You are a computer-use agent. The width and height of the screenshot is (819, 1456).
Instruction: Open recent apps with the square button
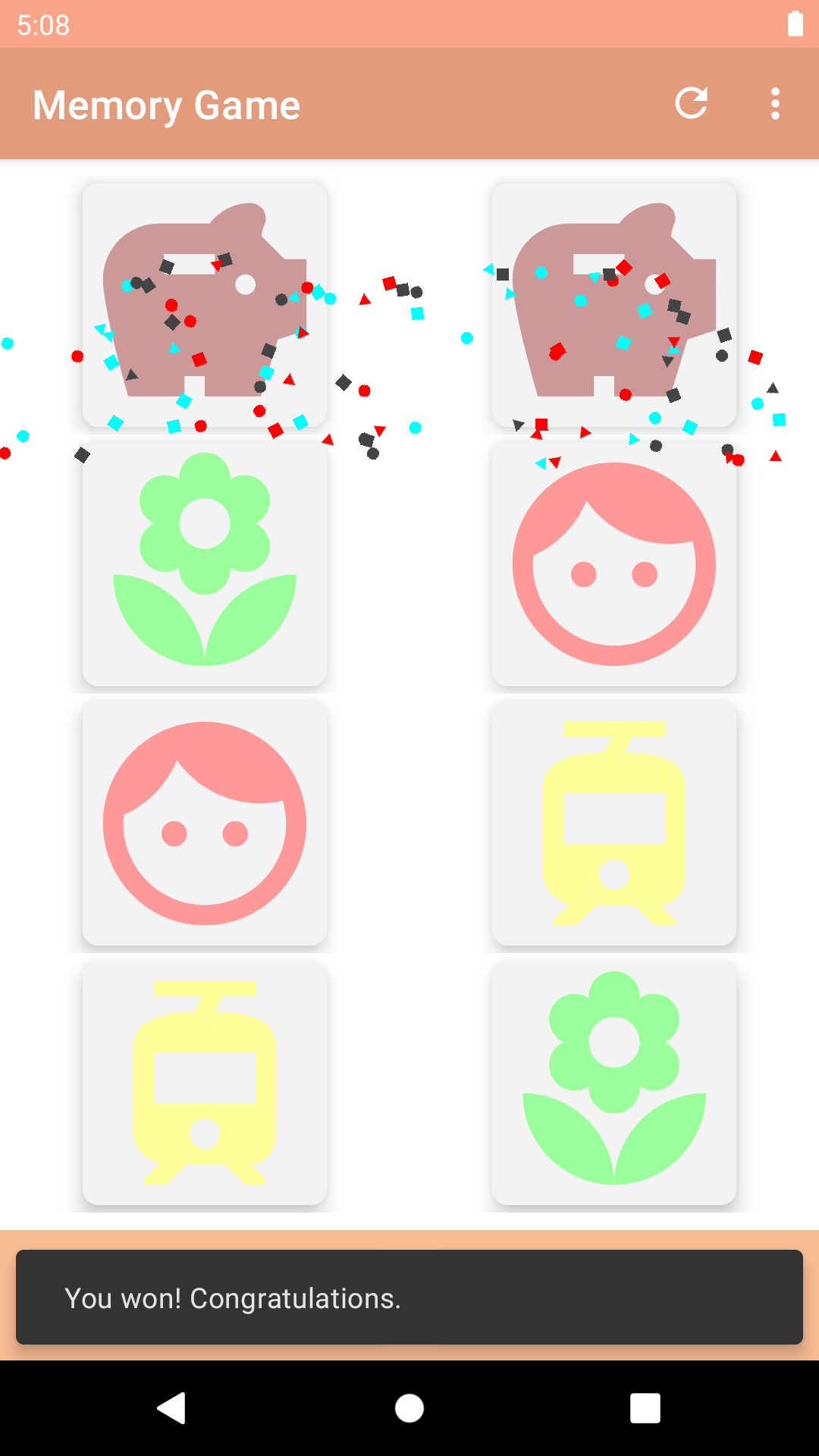click(x=646, y=1410)
